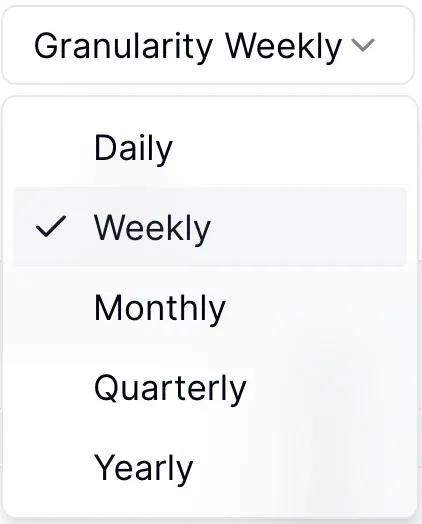This screenshot has height=524, width=422.
Task: Set granularity to Yearly
Action: (x=210, y=468)
